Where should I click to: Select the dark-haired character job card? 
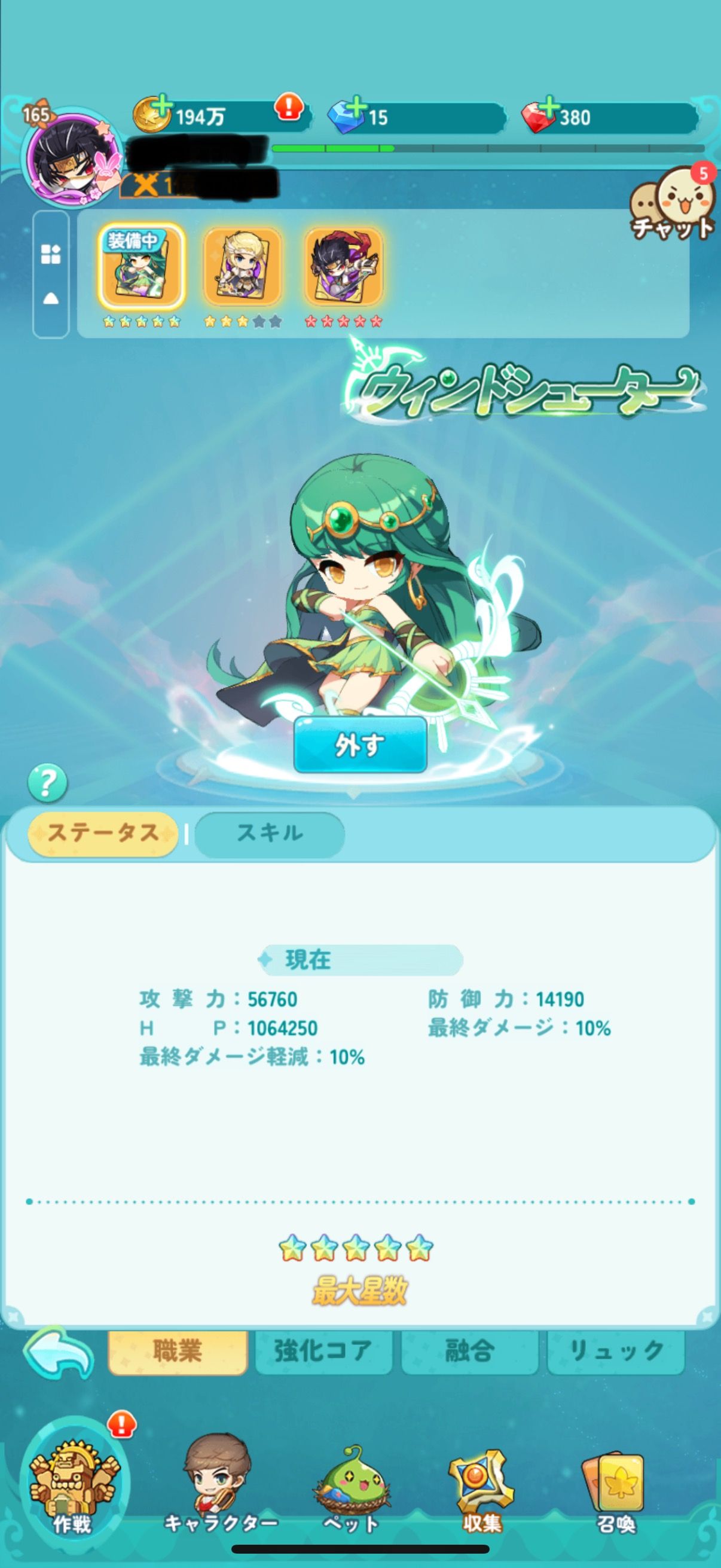point(344,267)
